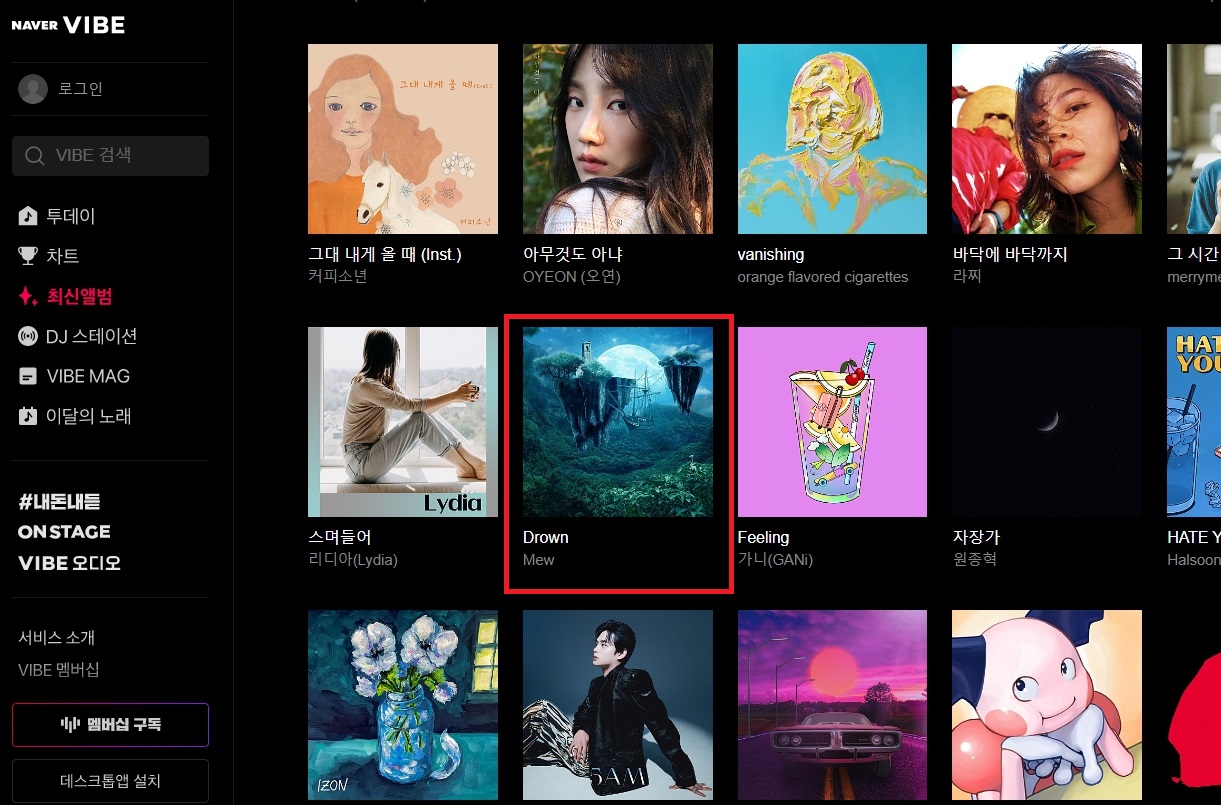Open the Feeling album by 가니(GANi)
Screen dimensions: 1221x805
(832, 421)
